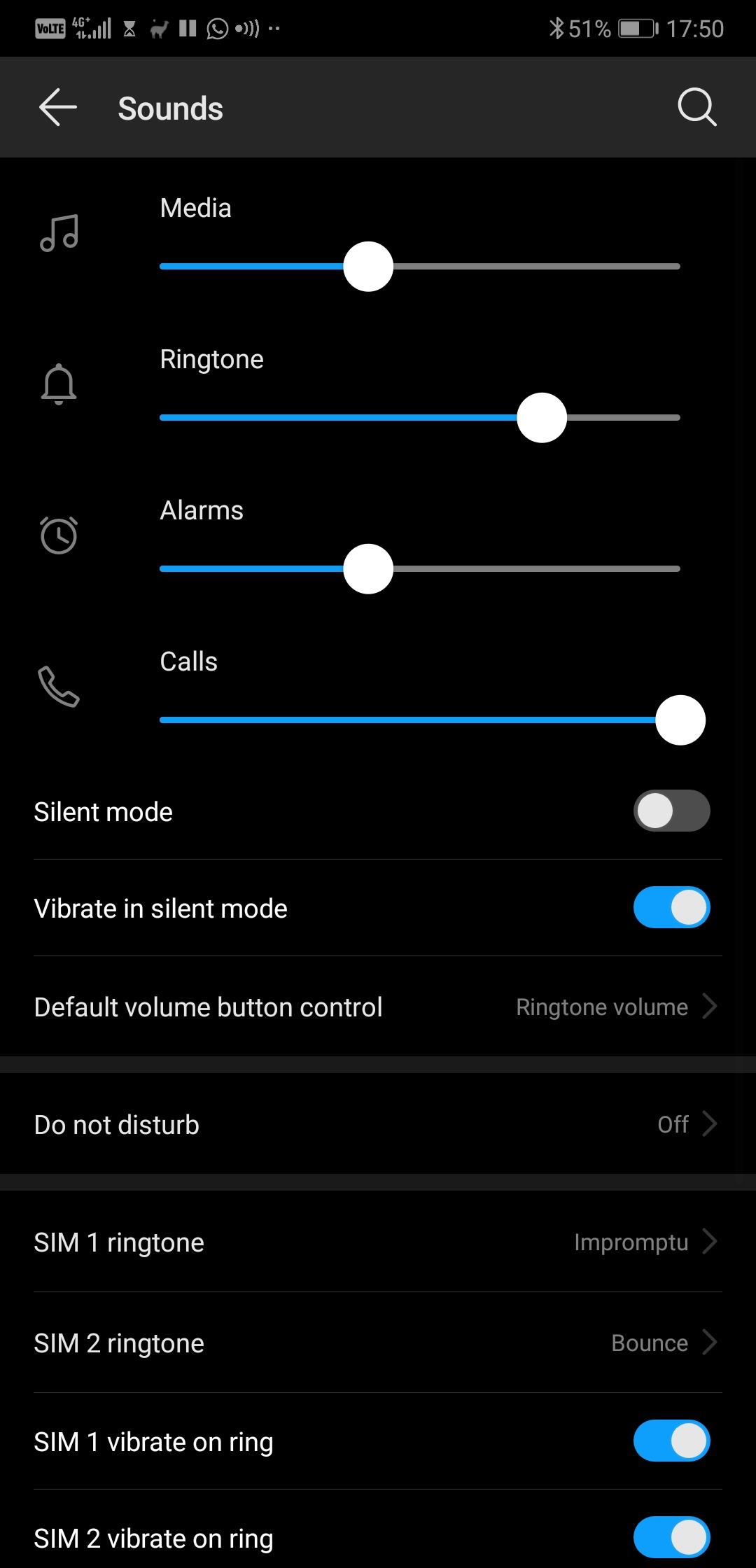Disable SIM 1 vibrate on ring
The width and height of the screenshot is (756, 1568).
point(672,1441)
